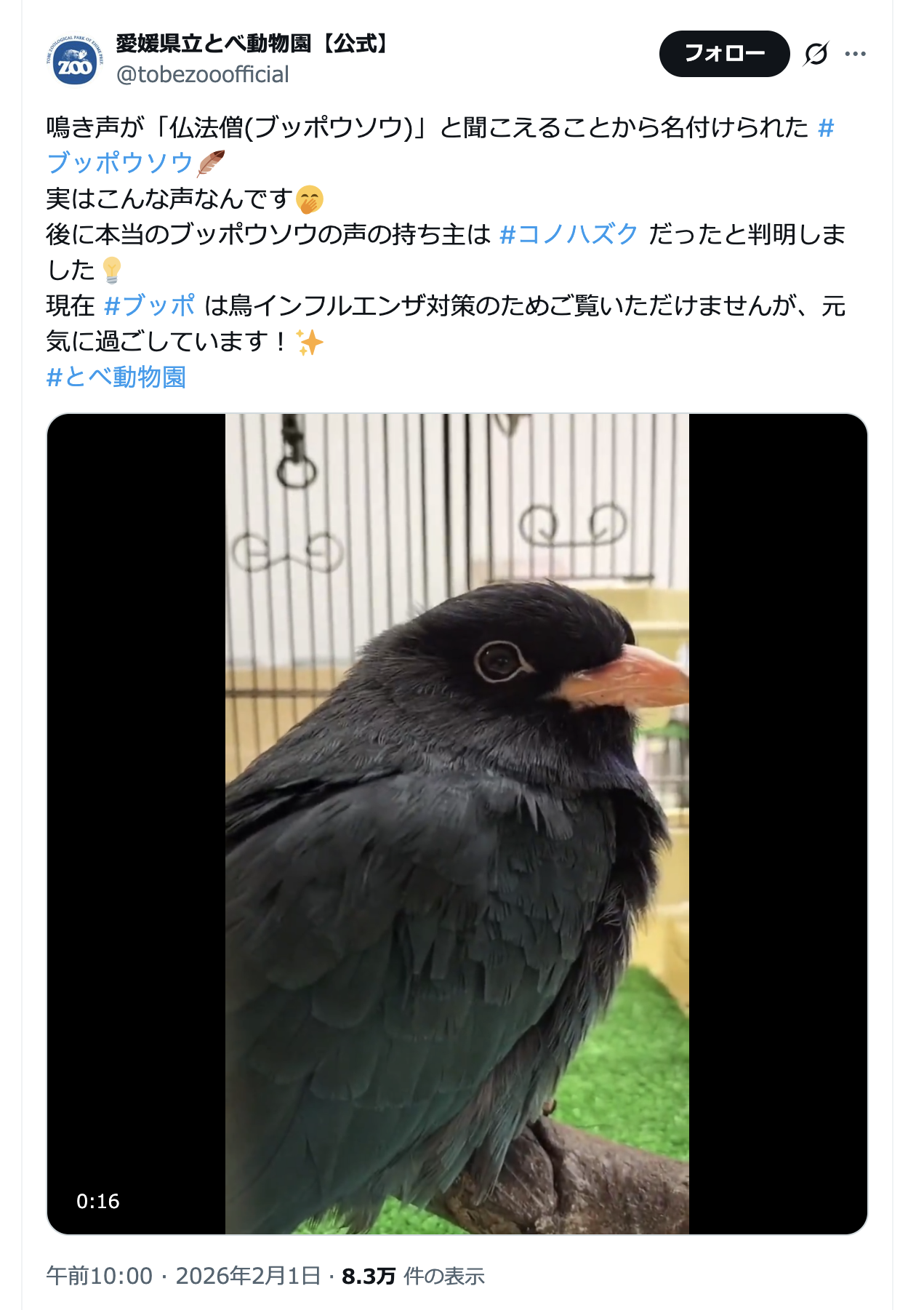Open the #ブッポ hashtag
The width and height of the screenshot is (924, 1310).
150,305
